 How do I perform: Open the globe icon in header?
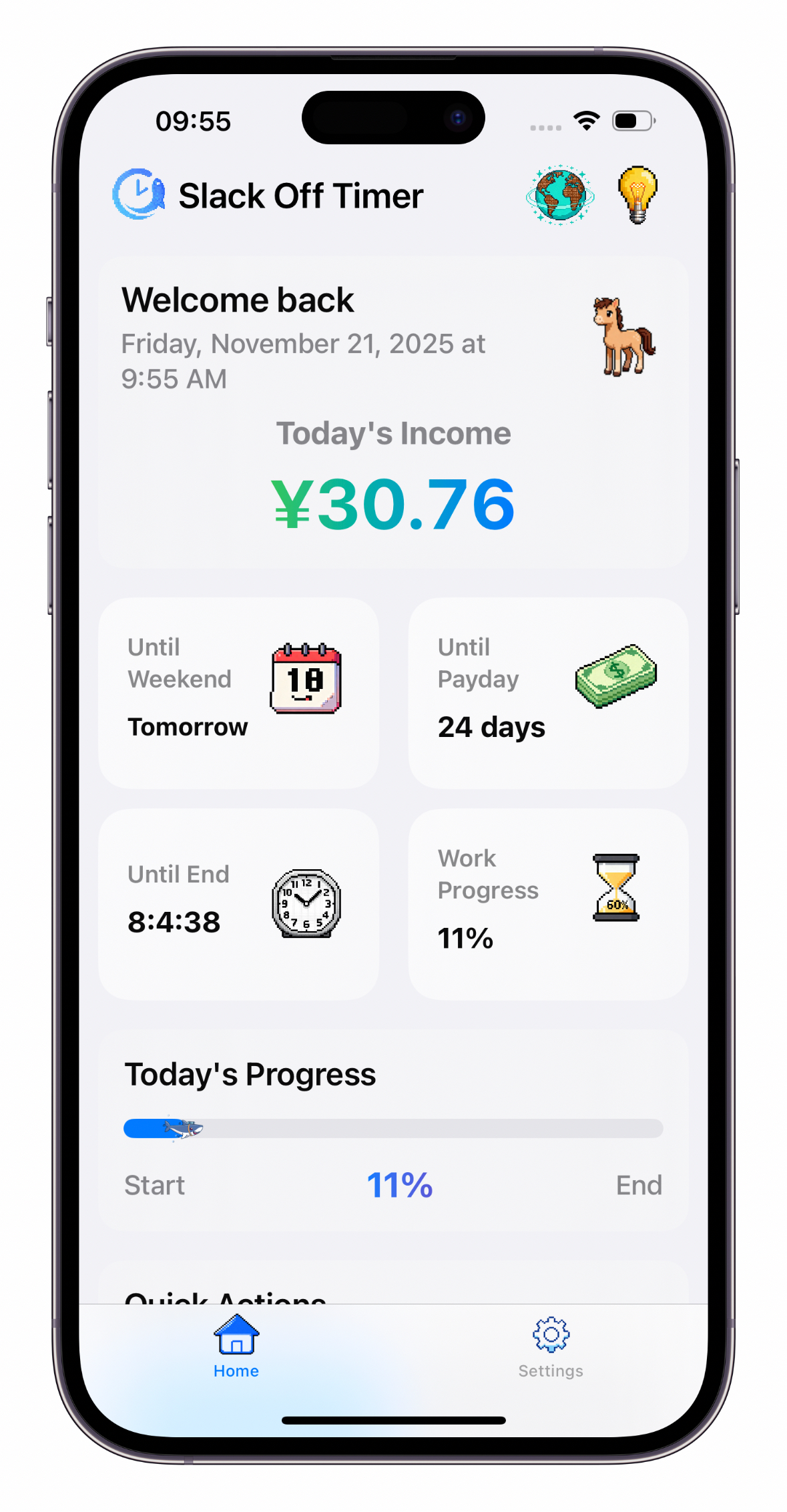(560, 195)
